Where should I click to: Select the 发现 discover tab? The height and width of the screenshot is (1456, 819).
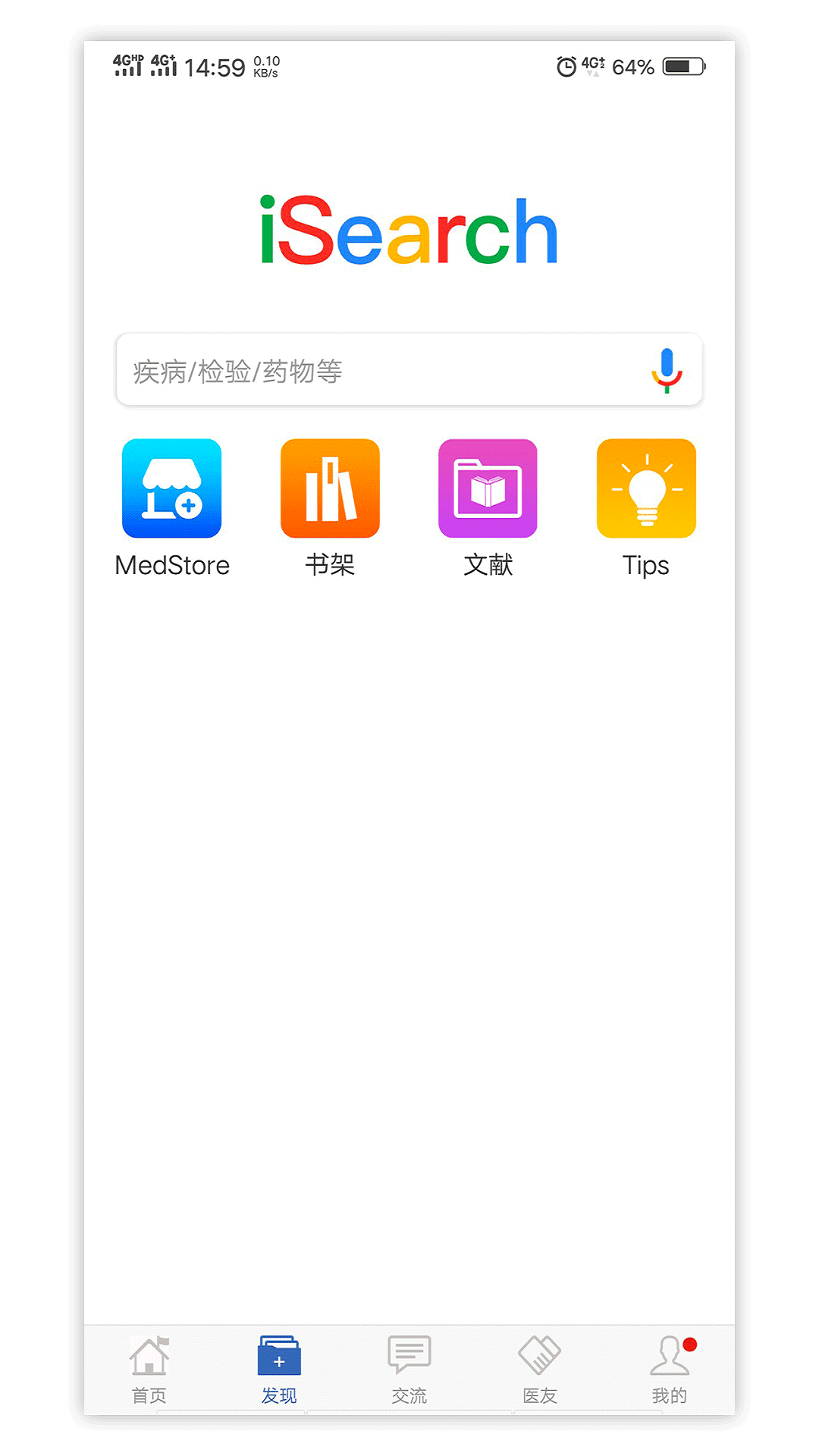(x=279, y=1370)
